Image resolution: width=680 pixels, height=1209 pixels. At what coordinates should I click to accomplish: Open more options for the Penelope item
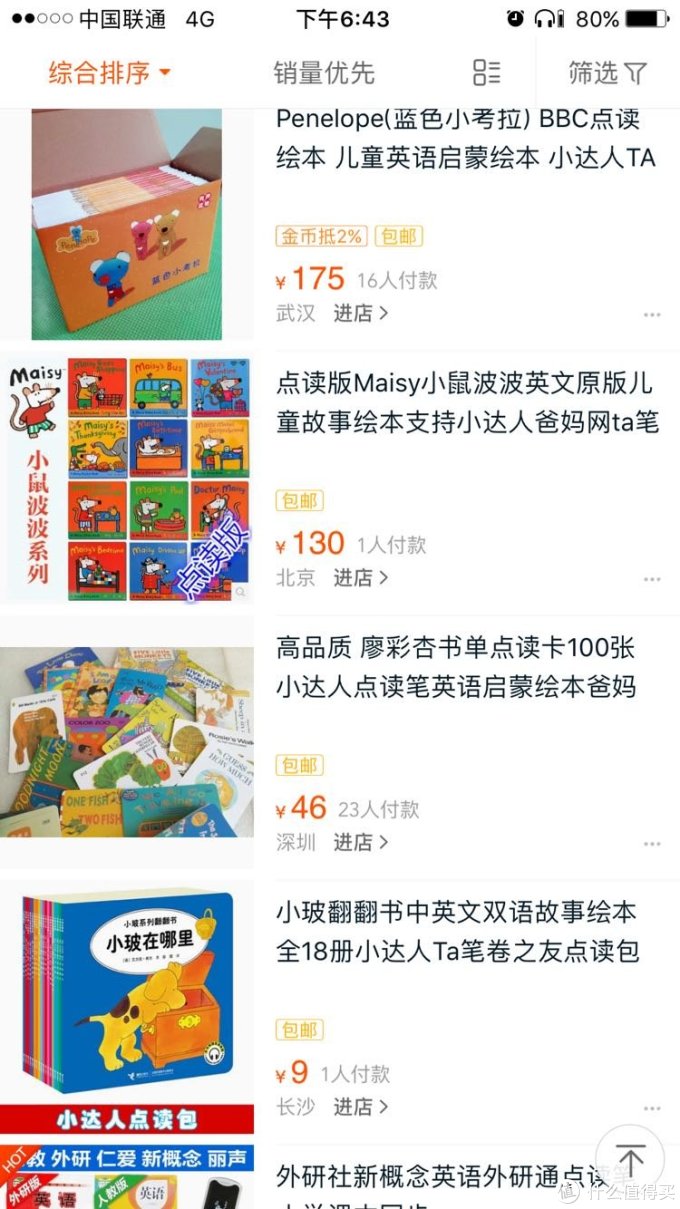tap(652, 315)
